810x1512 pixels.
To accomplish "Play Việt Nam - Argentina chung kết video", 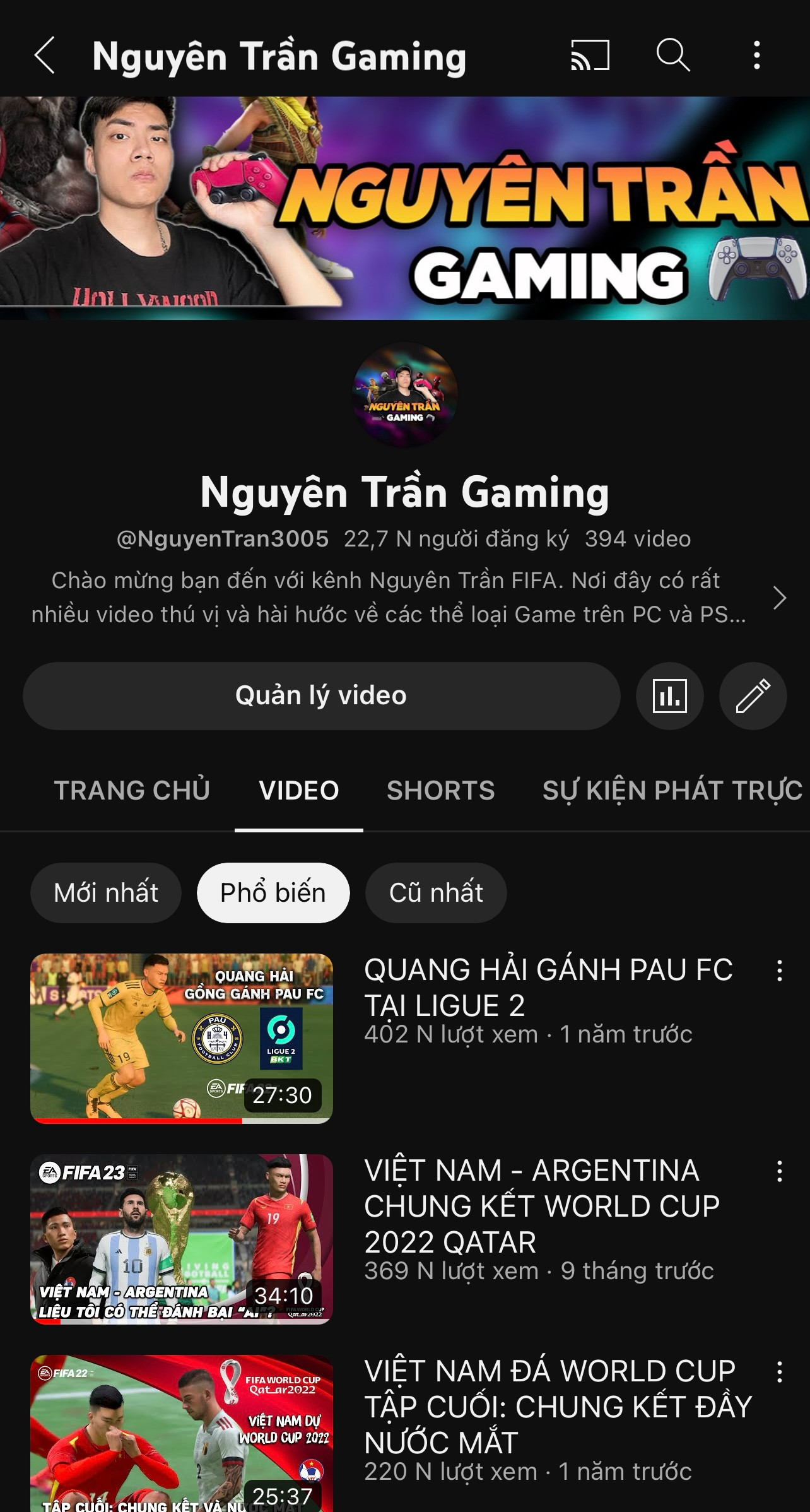I will 182,1239.
